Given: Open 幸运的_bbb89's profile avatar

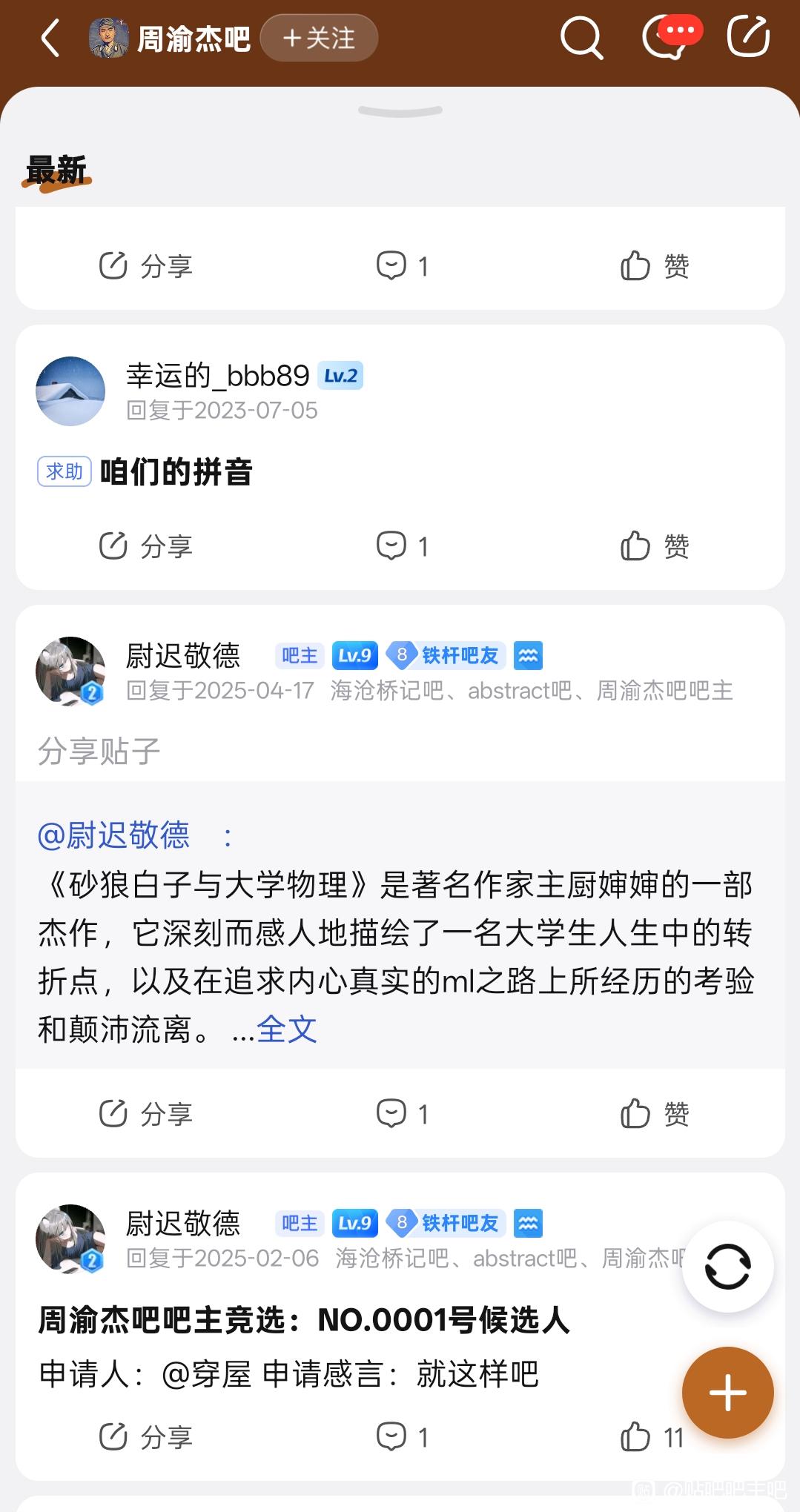Looking at the screenshot, I should pyautogui.click(x=70, y=391).
